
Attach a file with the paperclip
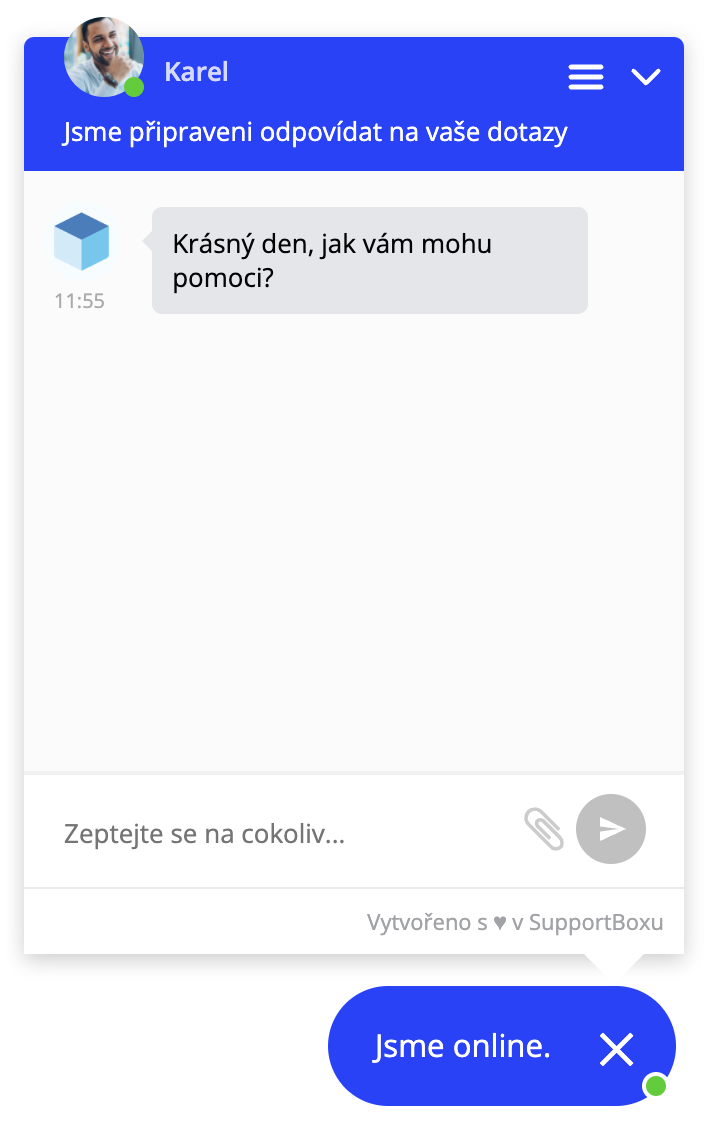(x=544, y=830)
